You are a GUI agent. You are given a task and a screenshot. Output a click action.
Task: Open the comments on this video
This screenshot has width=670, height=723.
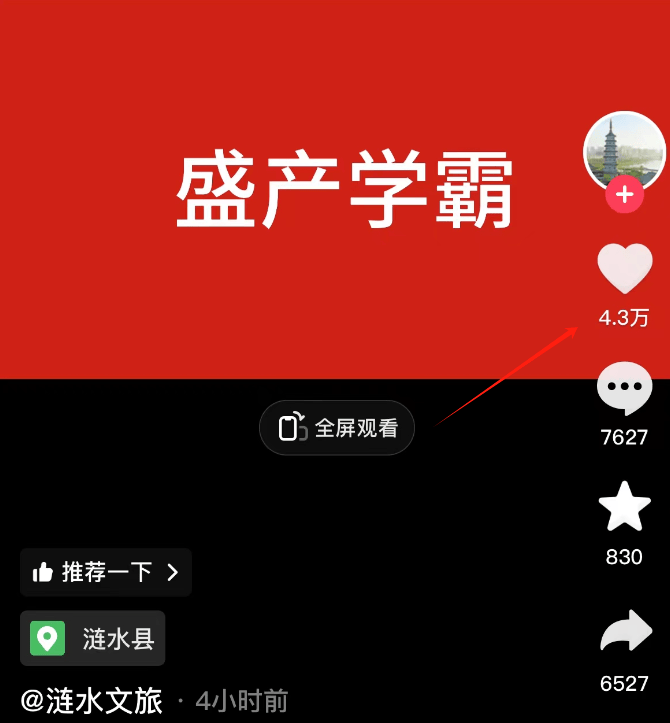(x=624, y=388)
